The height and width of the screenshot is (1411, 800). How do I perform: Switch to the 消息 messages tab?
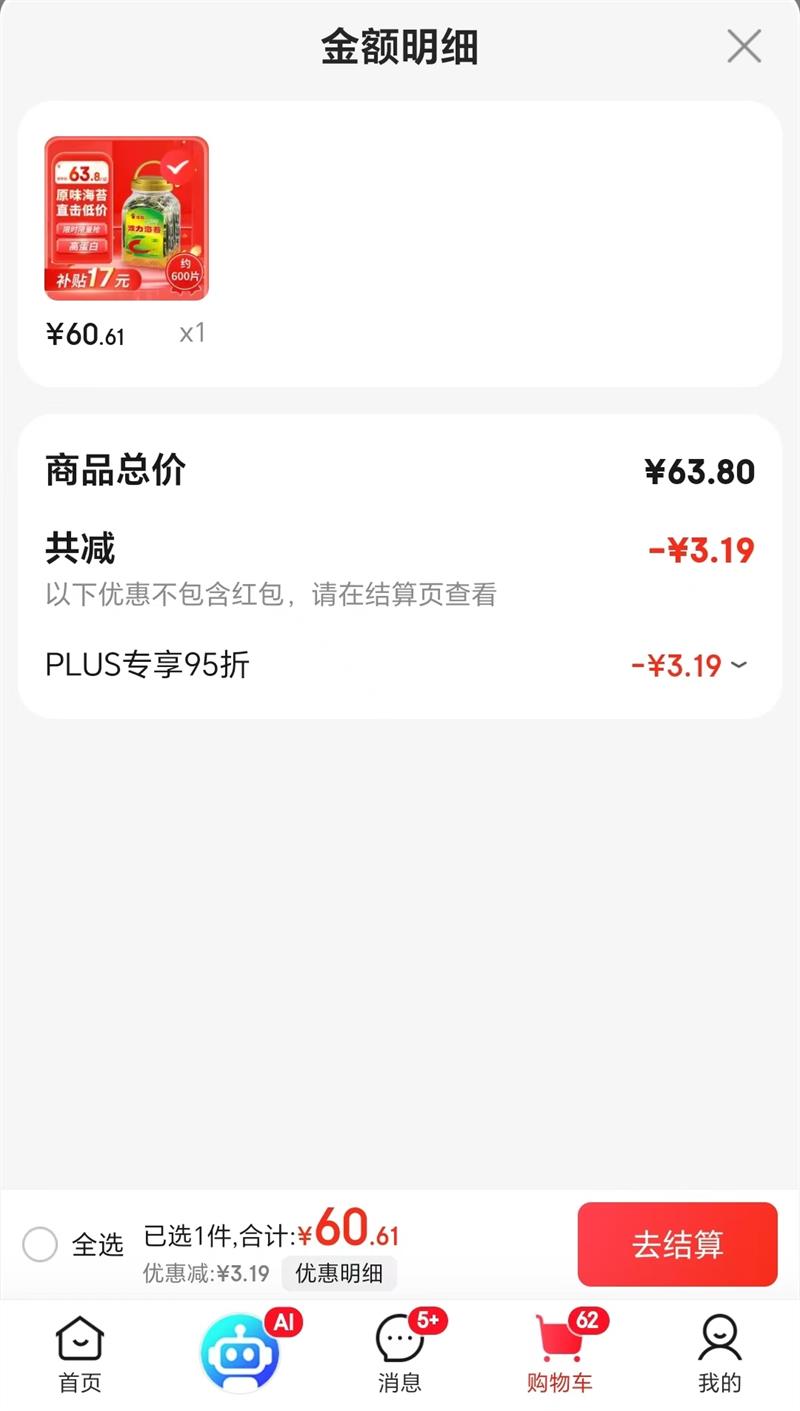coord(400,1354)
